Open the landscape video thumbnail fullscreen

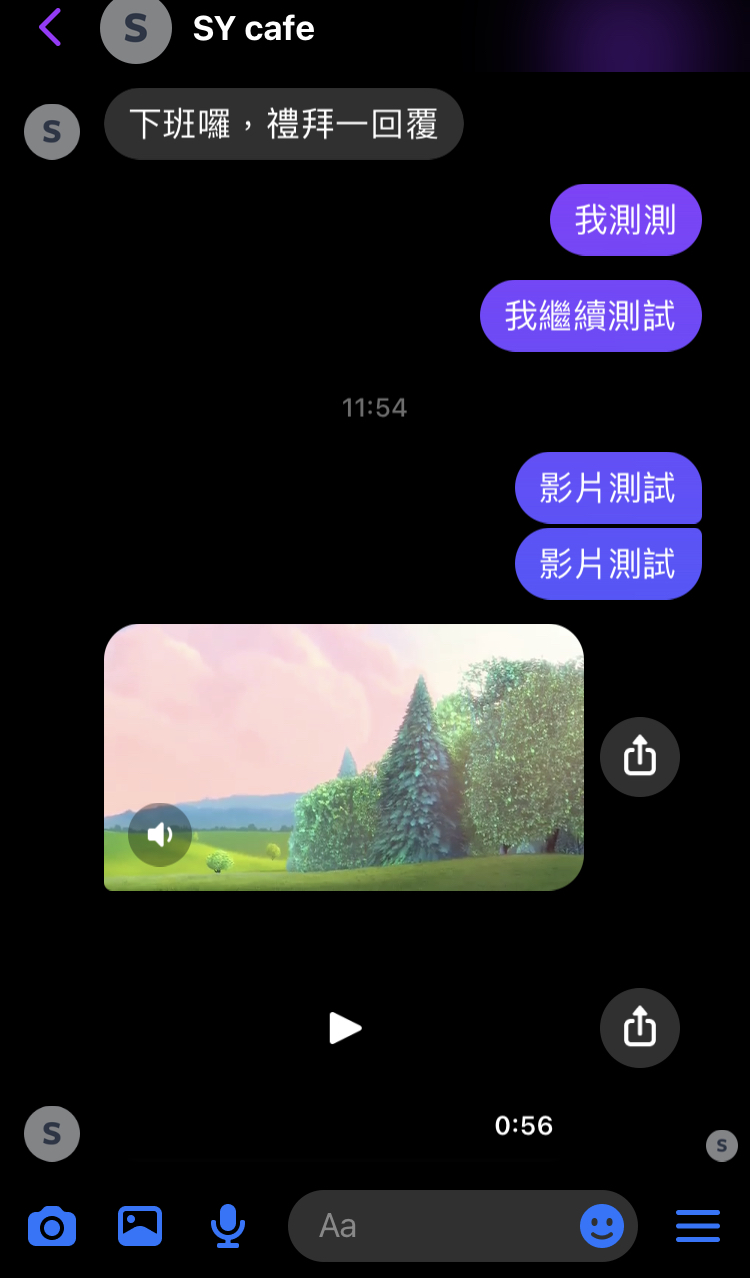(344, 757)
